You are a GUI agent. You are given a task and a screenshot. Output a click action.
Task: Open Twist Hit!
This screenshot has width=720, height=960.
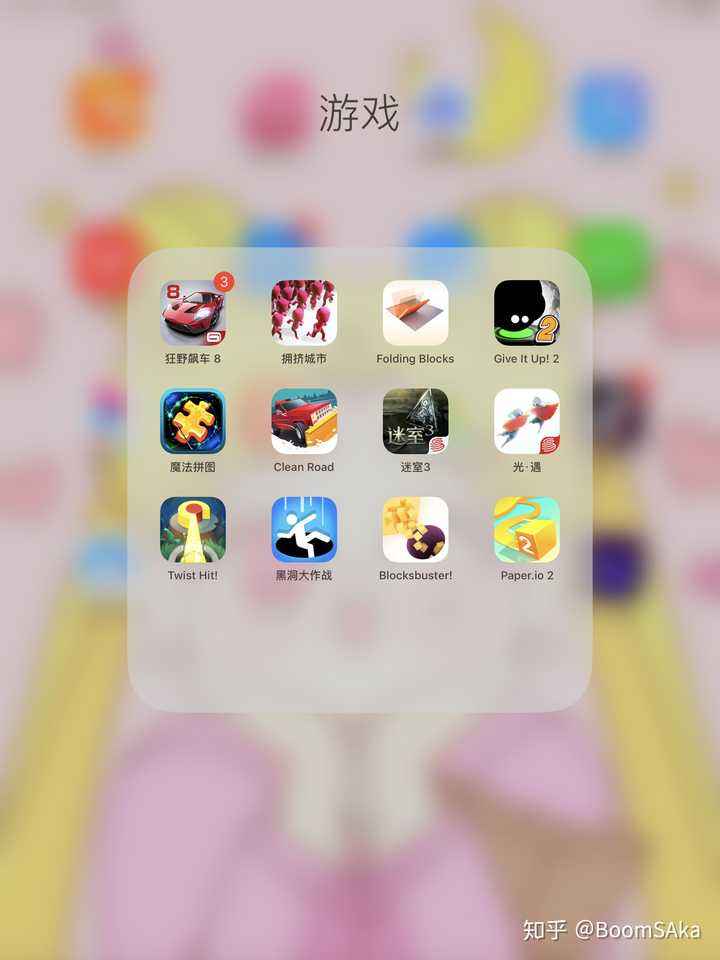193,530
